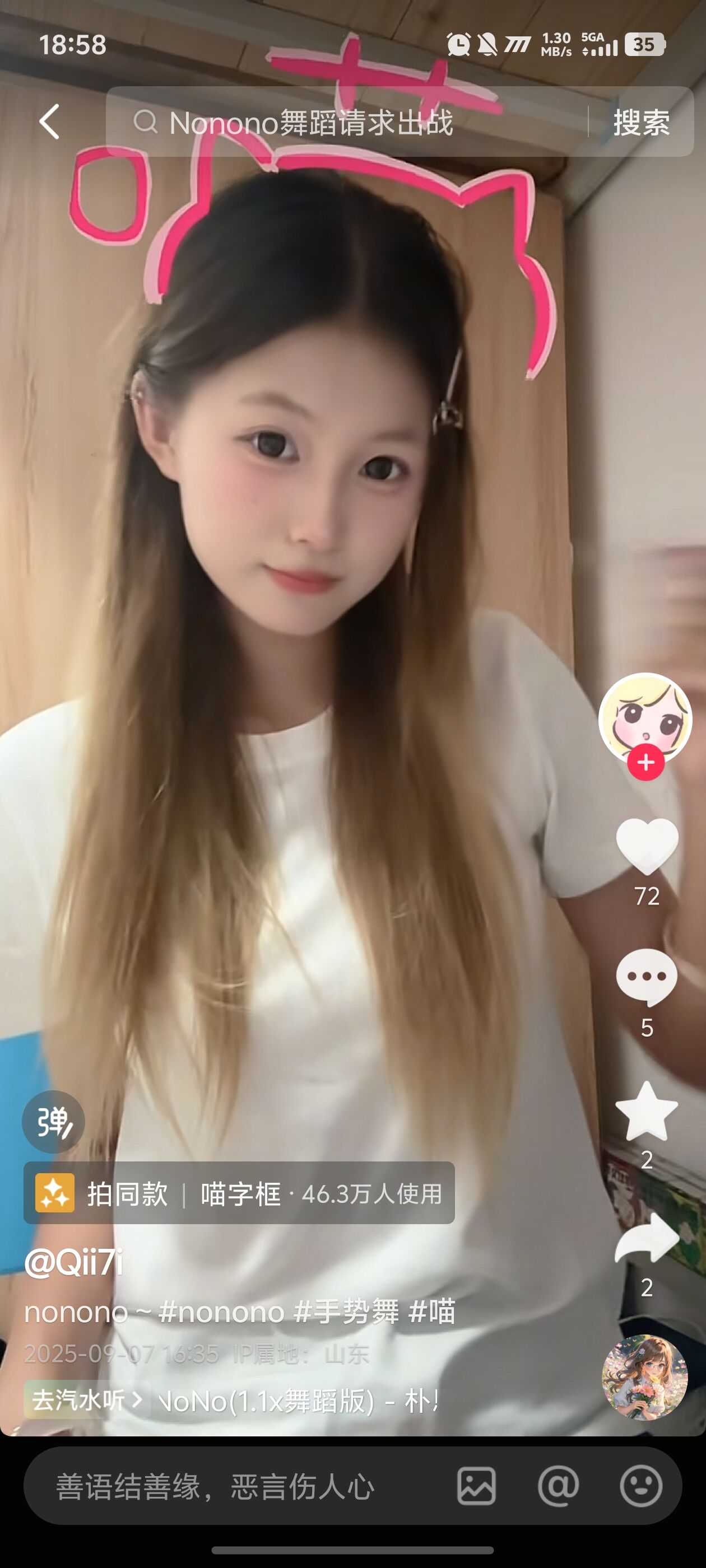Follow the creator with the red plus
Screen dimensions: 706x1568
pyautogui.click(x=645, y=762)
